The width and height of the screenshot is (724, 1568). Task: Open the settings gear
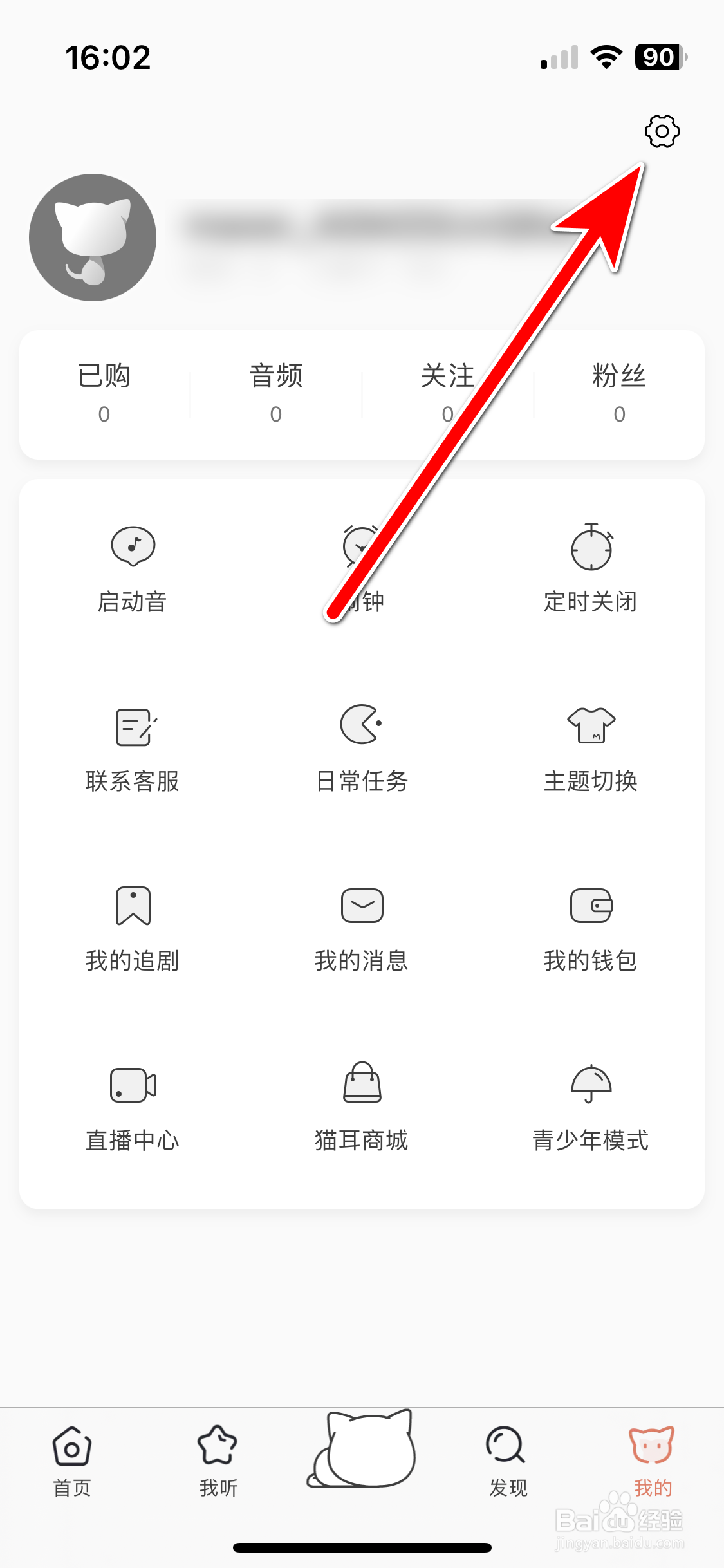tap(662, 132)
